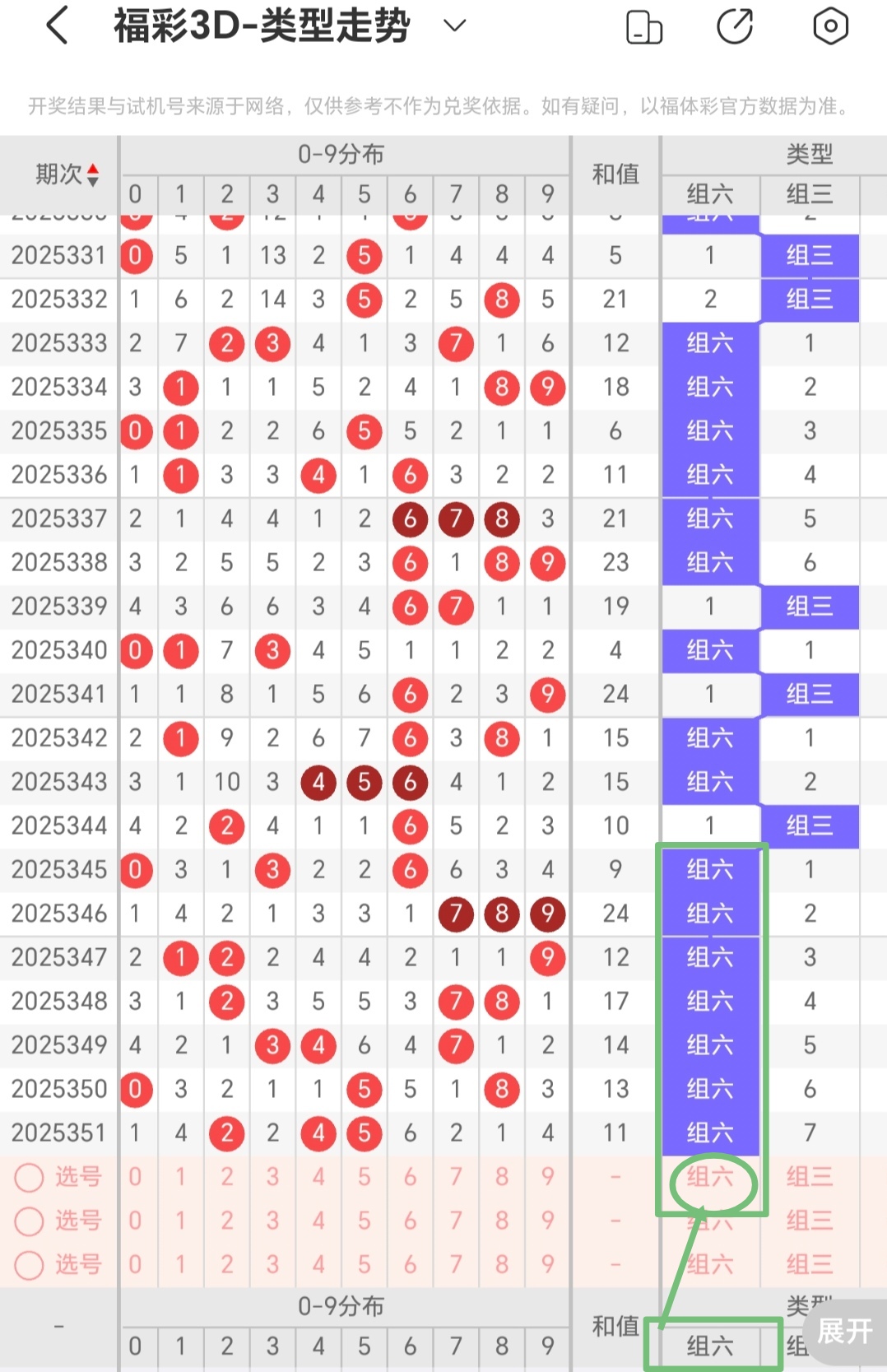Select the first 选号 radio circle

coord(30,1178)
